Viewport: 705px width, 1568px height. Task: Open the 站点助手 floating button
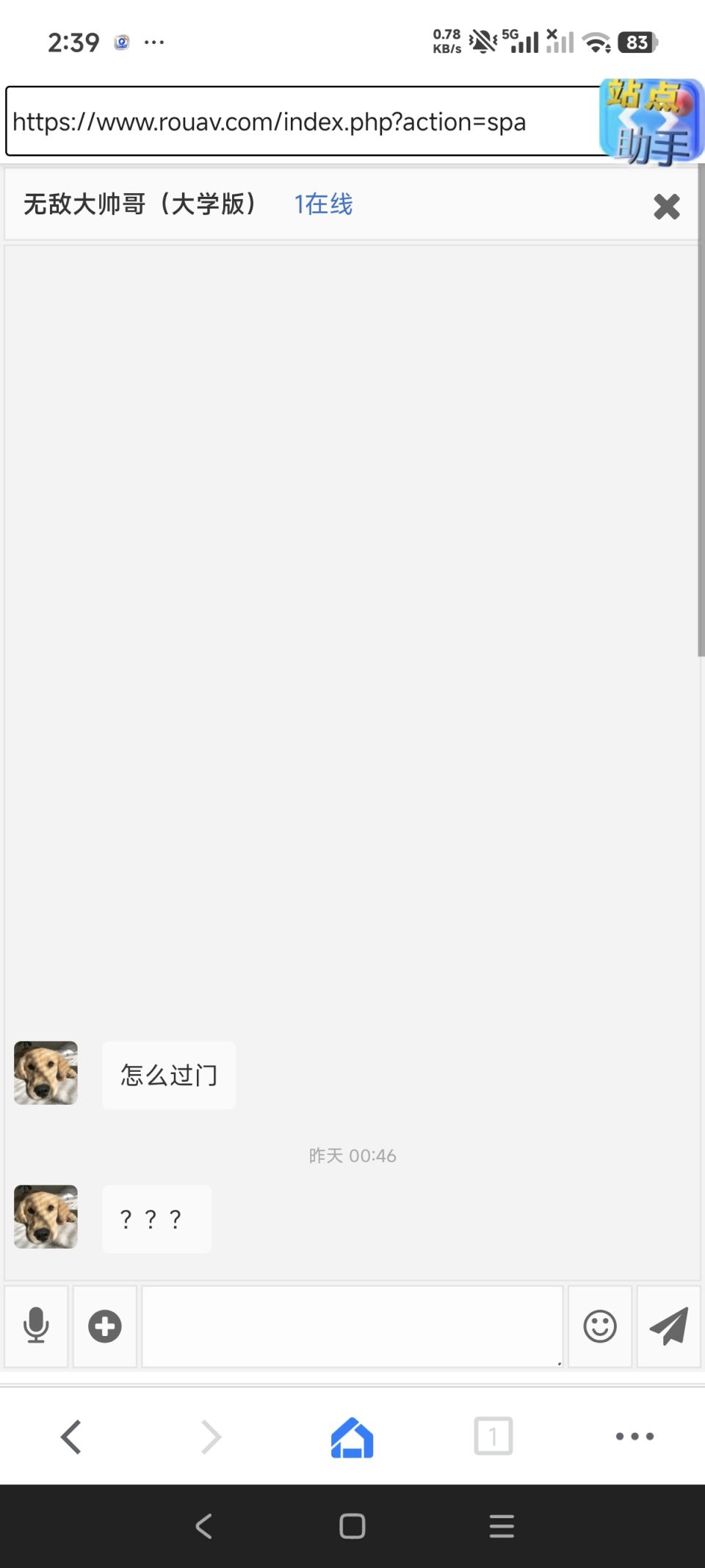coord(651,121)
